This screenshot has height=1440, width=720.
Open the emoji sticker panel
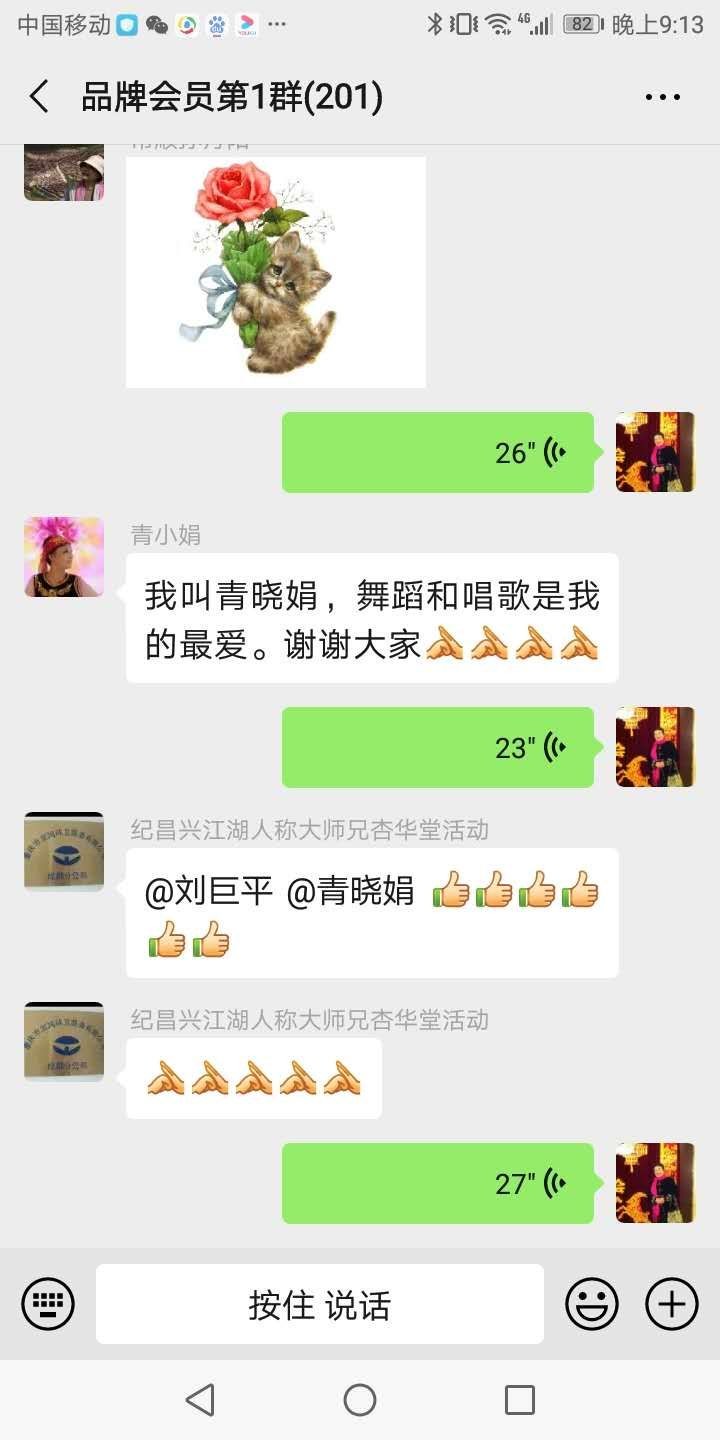coord(592,1304)
